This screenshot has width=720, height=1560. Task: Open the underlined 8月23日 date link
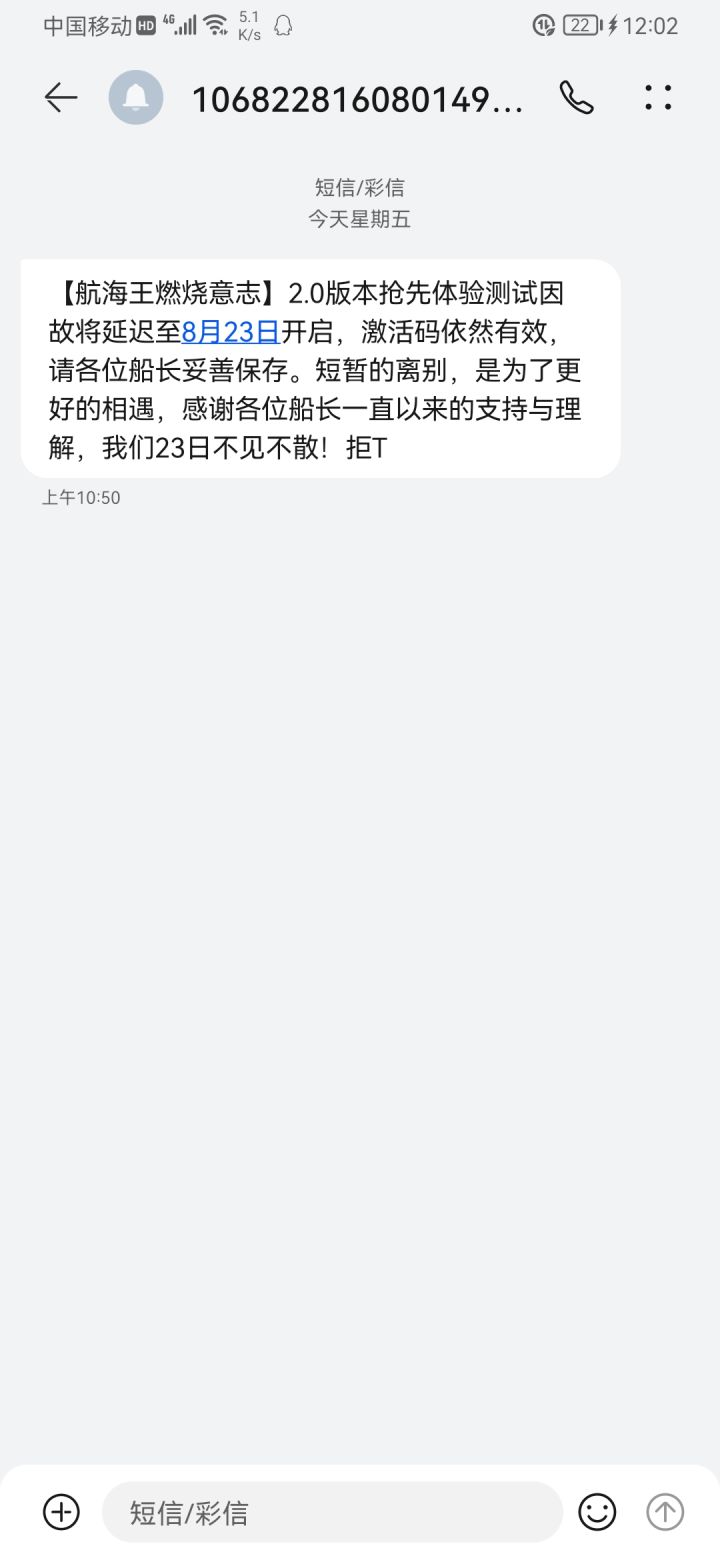(230, 331)
